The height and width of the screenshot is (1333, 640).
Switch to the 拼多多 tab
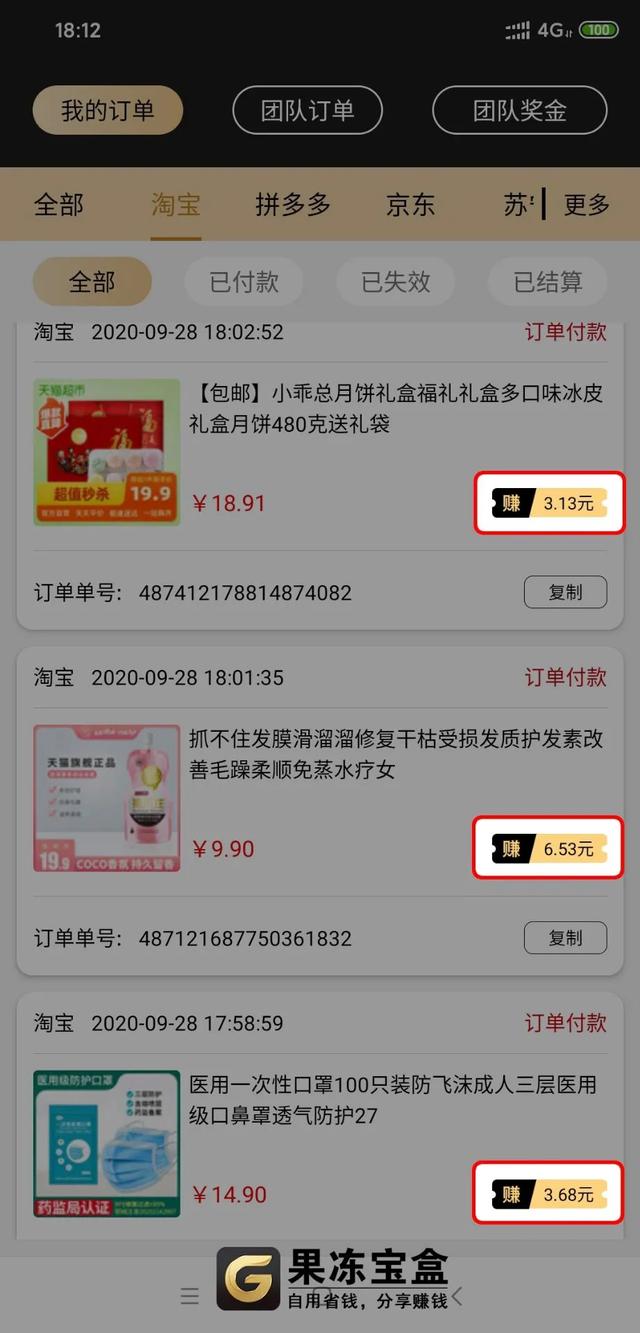[292, 205]
